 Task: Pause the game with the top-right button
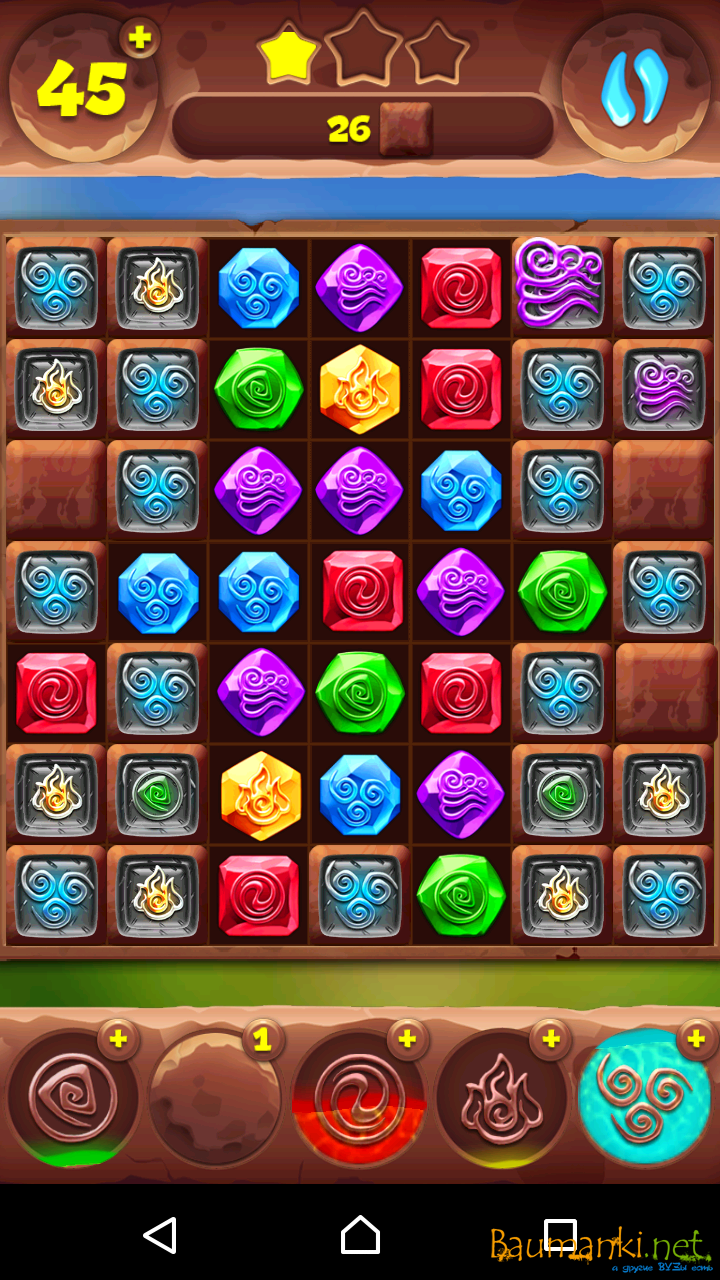(x=635, y=86)
